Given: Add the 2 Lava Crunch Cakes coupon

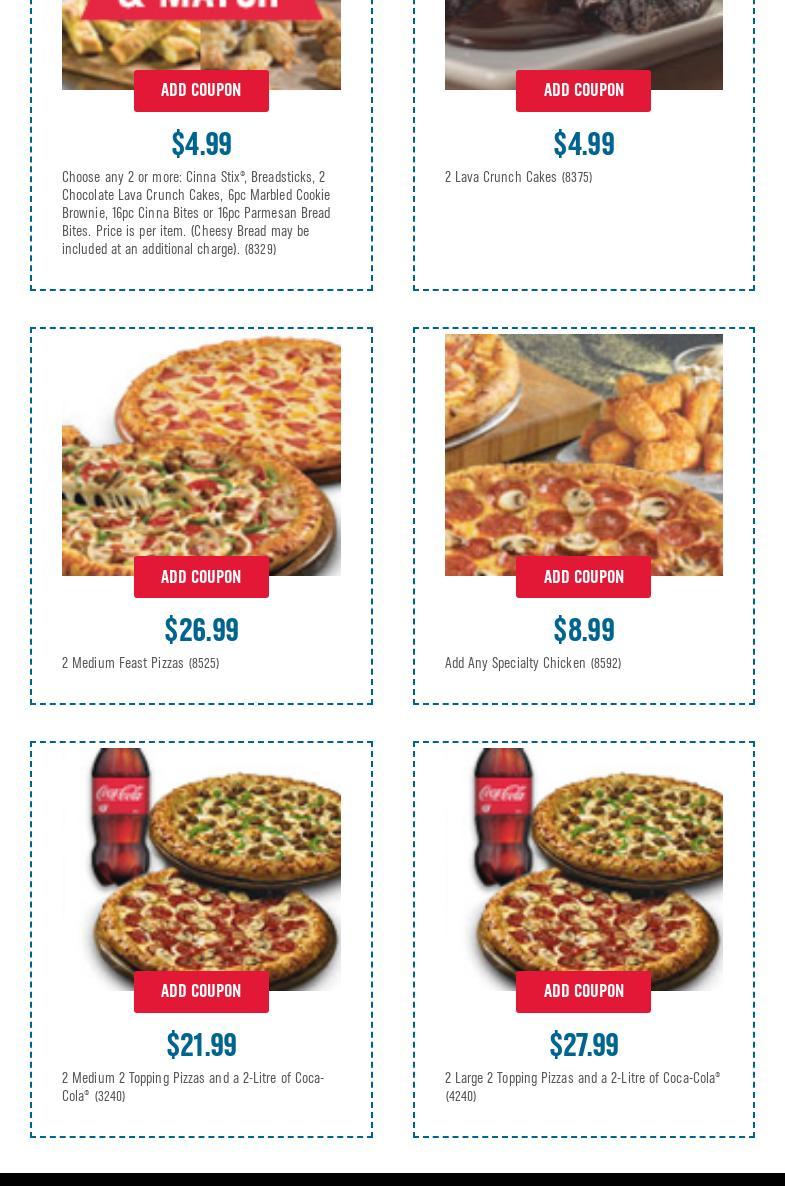Looking at the screenshot, I should pos(583,91).
